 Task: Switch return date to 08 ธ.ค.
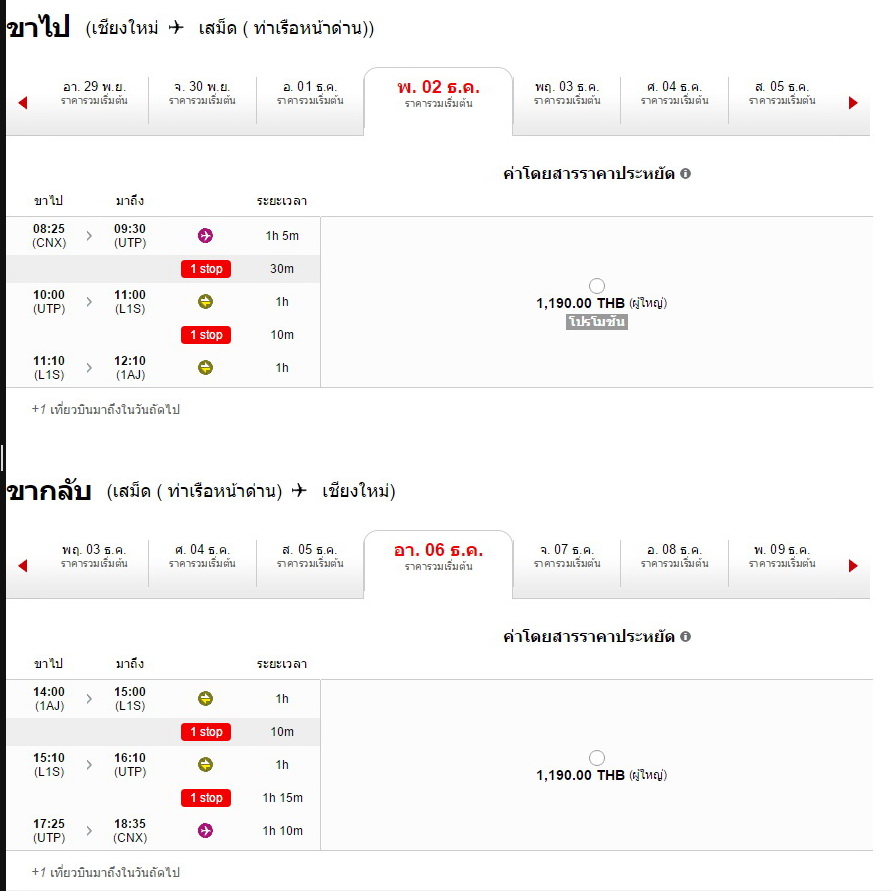pyautogui.click(x=675, y=556)
